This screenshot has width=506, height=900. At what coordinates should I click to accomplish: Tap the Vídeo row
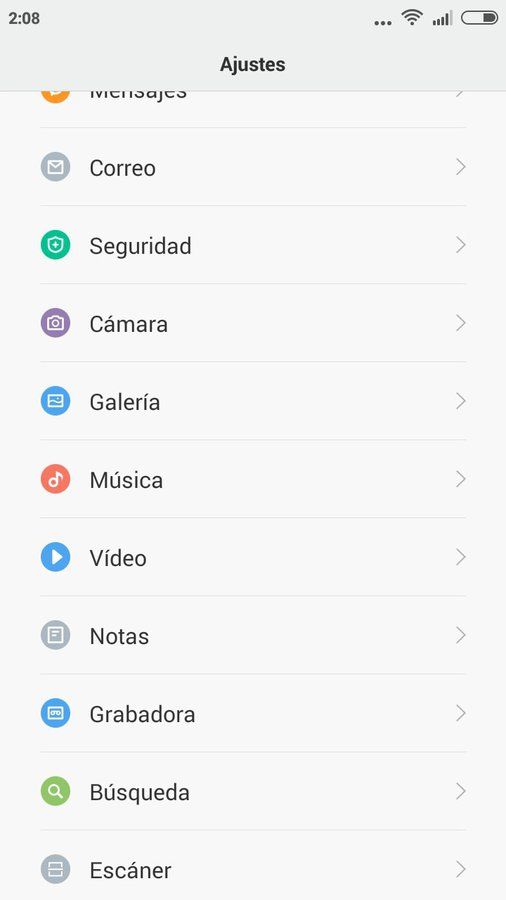[x=253, y=557]
